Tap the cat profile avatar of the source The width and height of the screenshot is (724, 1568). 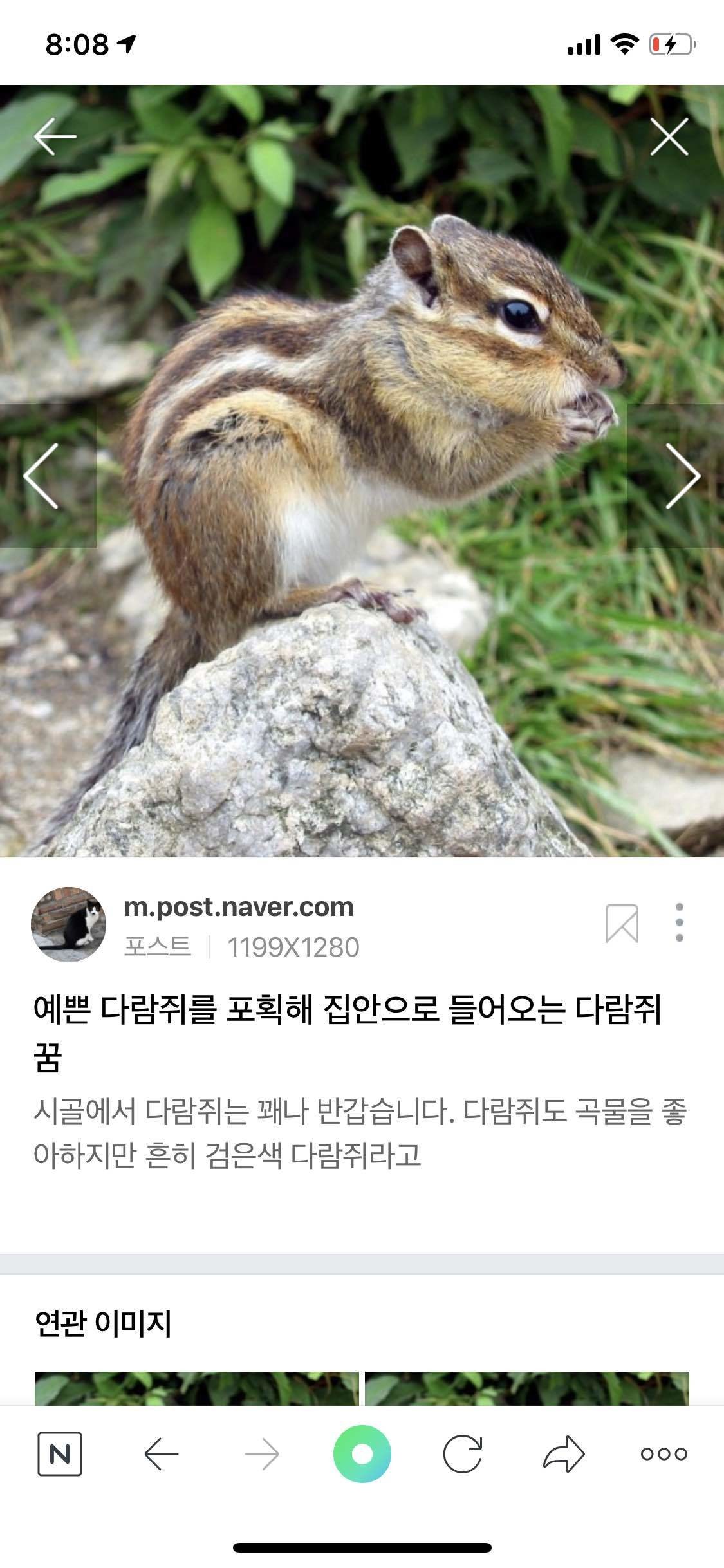(x=68, y=922)
